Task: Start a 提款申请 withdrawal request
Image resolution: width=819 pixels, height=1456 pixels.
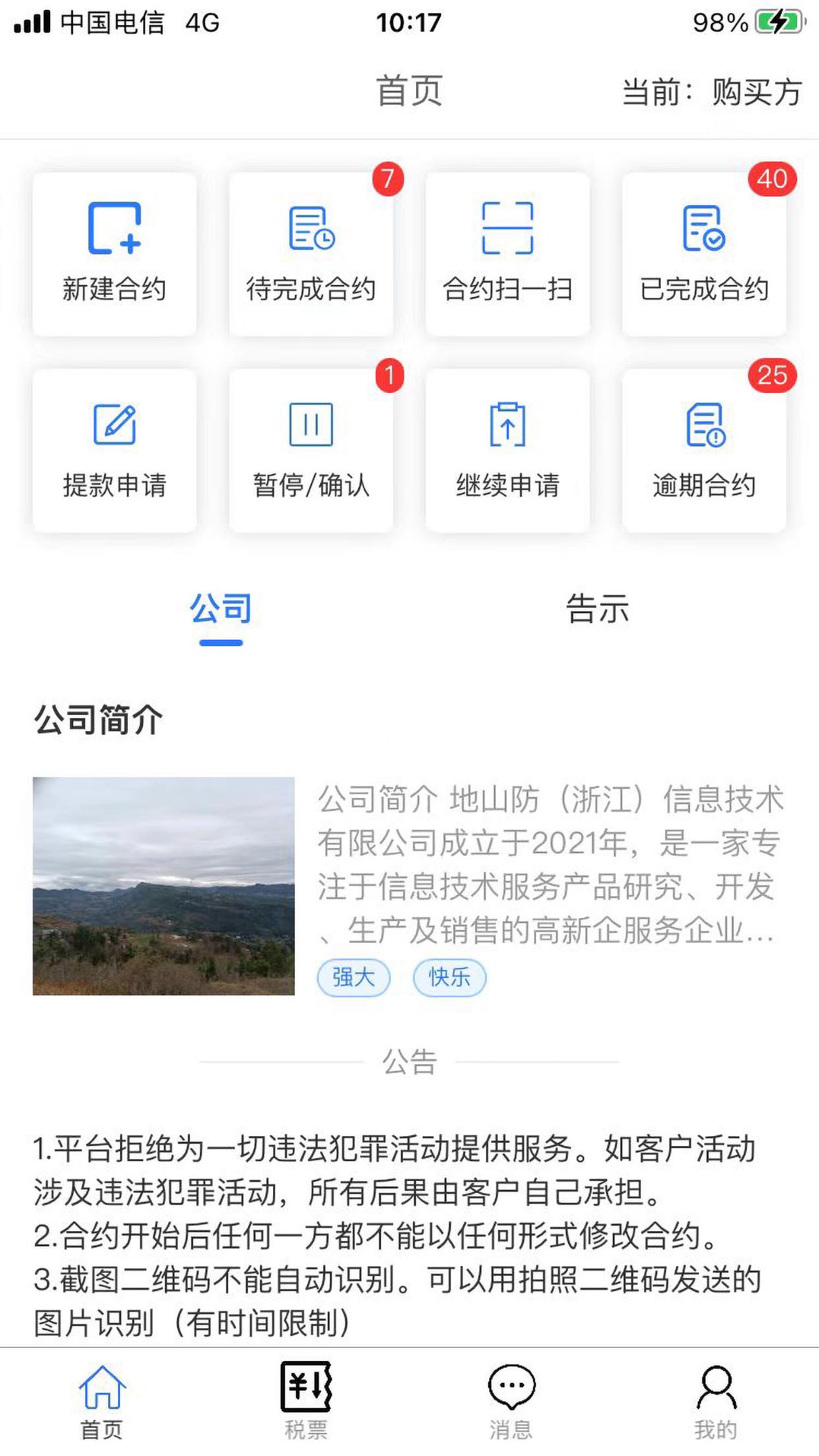Action: 115,450
